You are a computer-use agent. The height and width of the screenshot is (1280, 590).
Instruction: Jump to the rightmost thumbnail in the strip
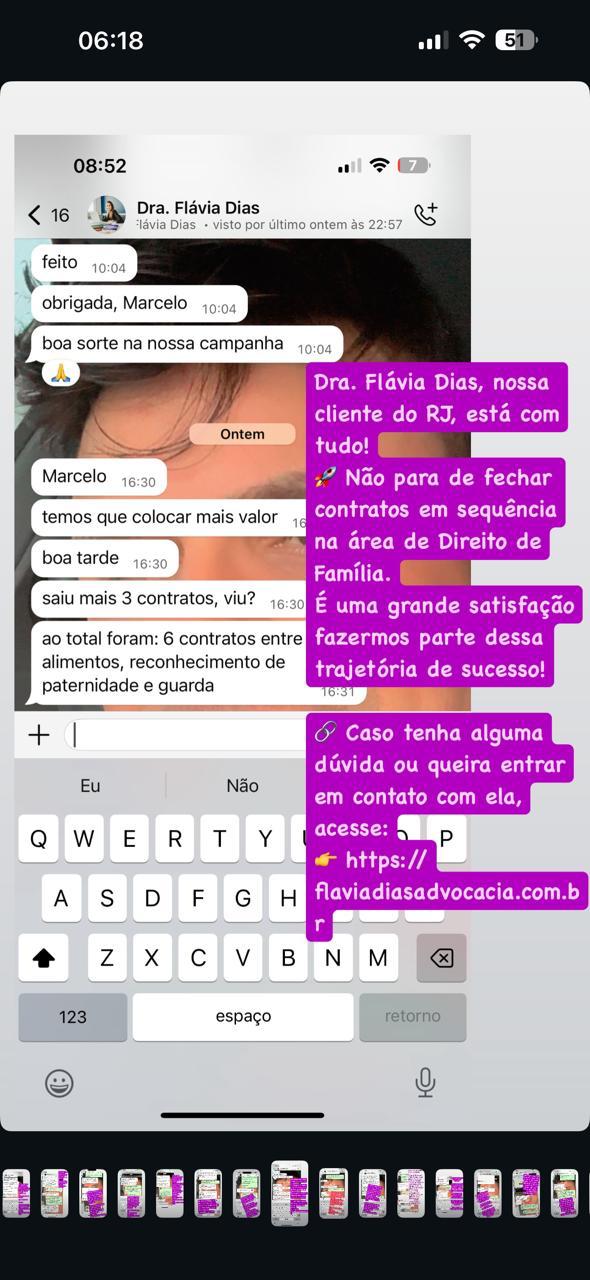pyautogui.click(x=565, y=1193)
